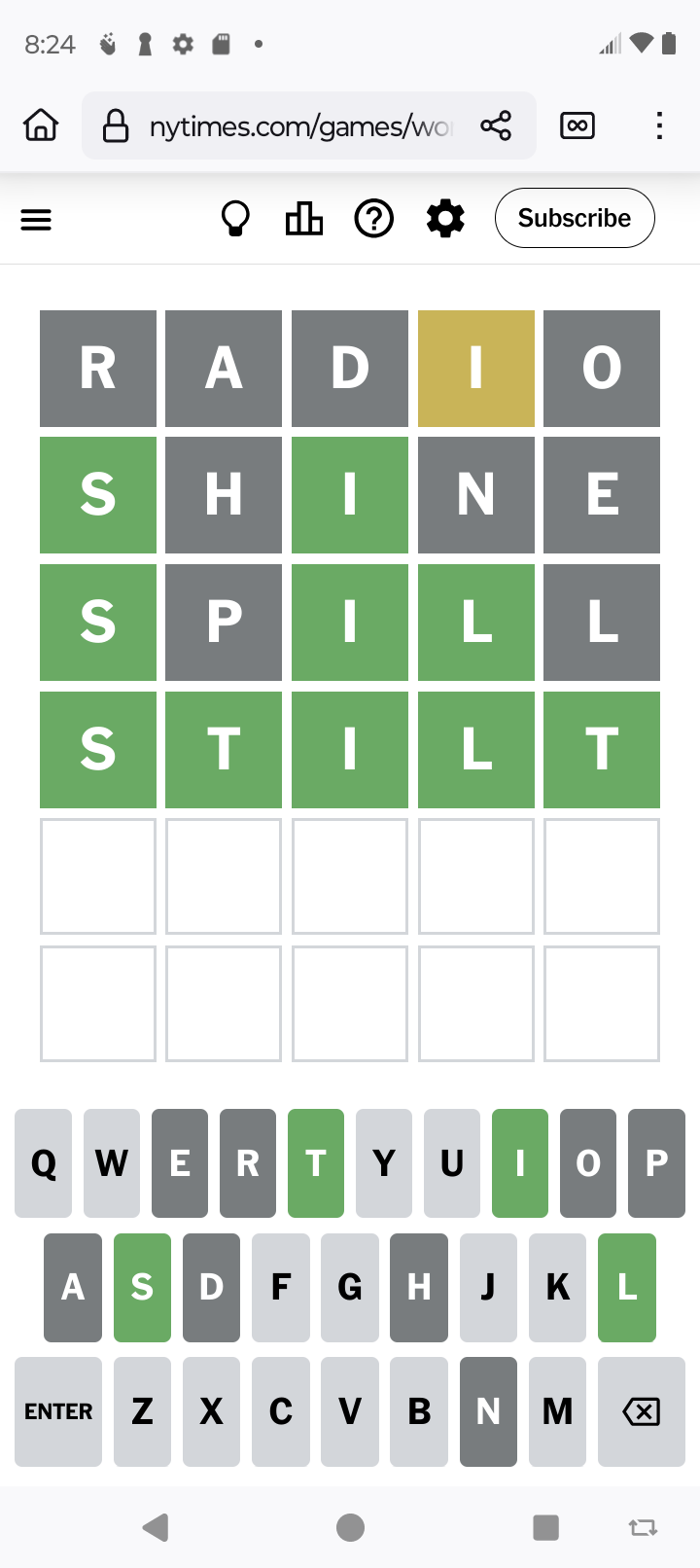Tap the letter K key

pos(558,1288)
